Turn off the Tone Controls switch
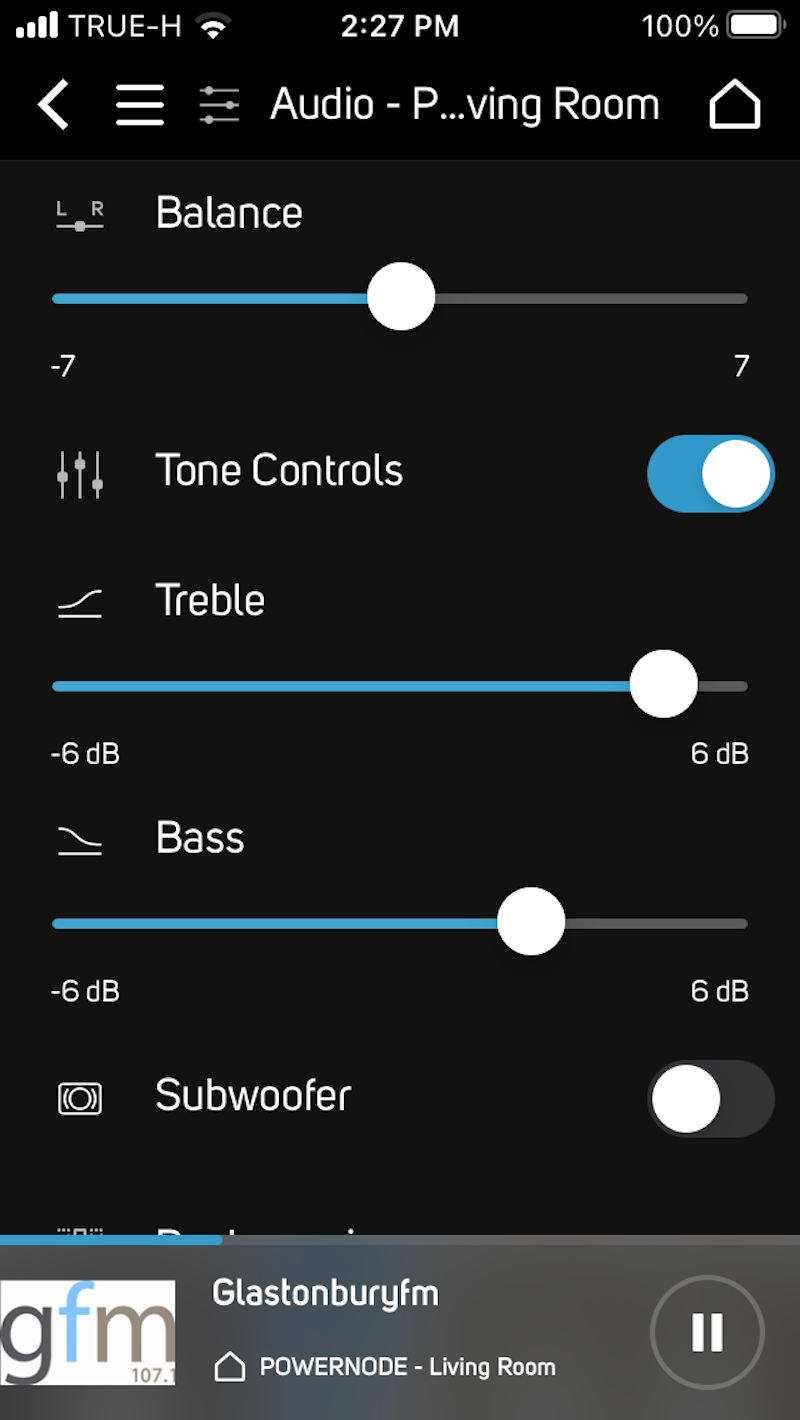 (710, 474)
